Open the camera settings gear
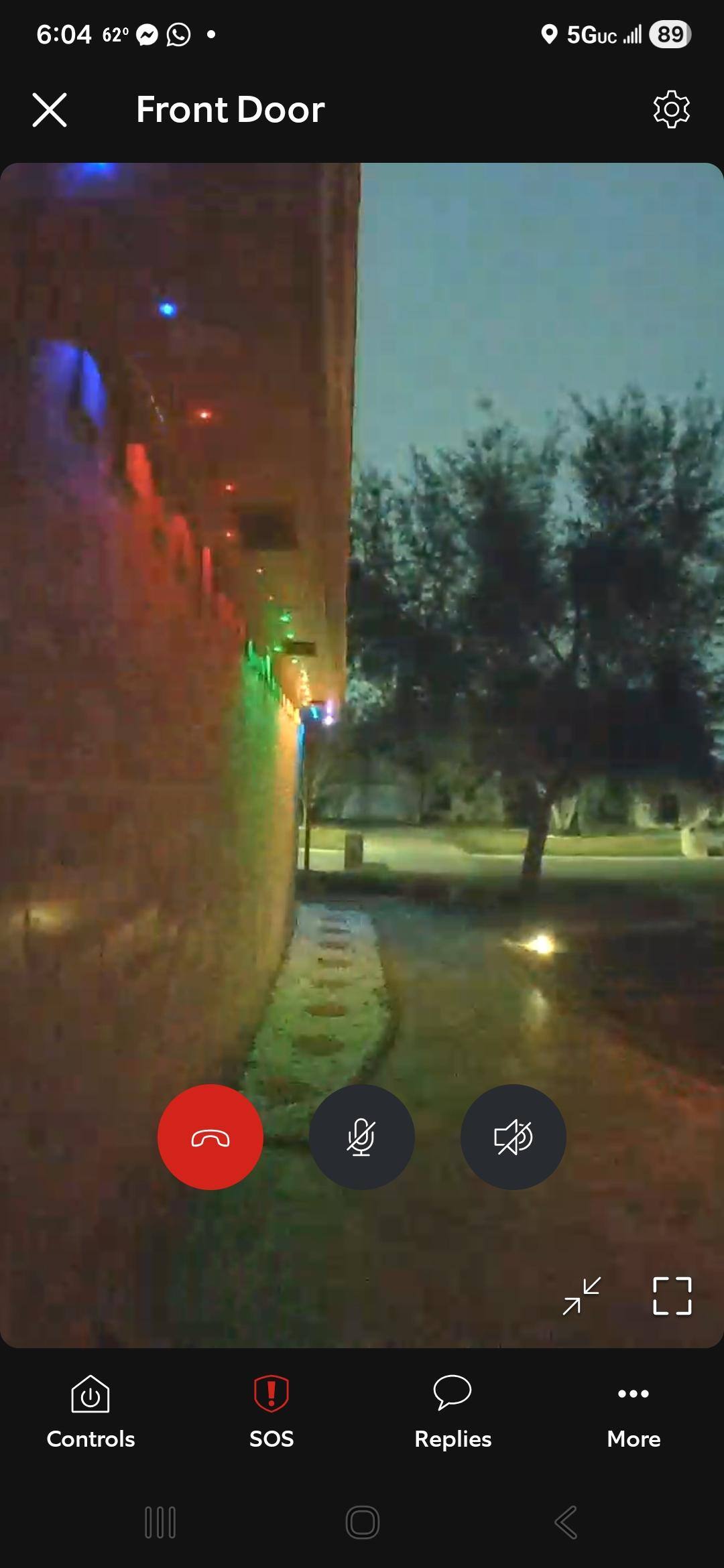The height and width of the screenshot is (1568, 724). point(671,109)
